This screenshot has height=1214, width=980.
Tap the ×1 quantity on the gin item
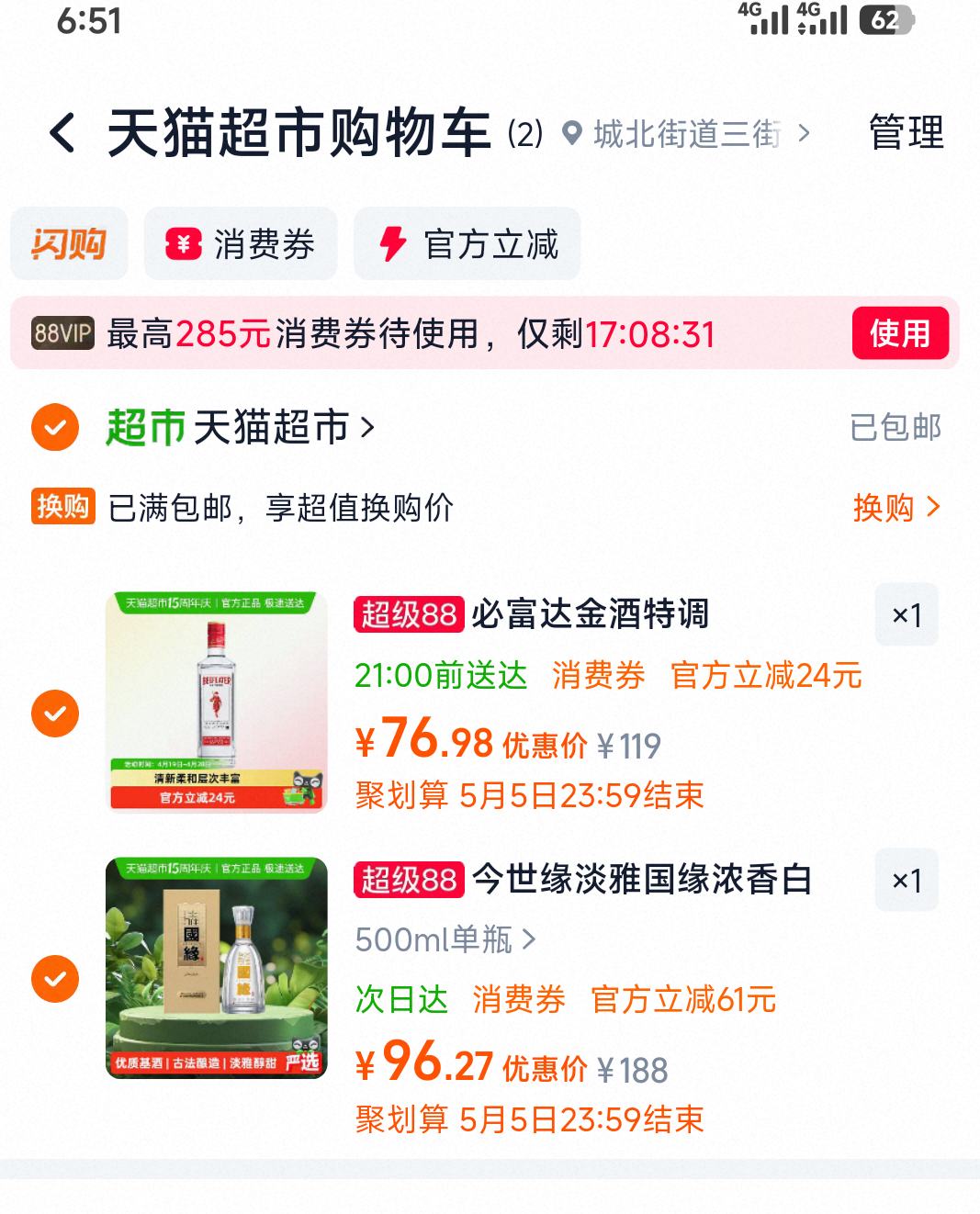pos(906,616)
